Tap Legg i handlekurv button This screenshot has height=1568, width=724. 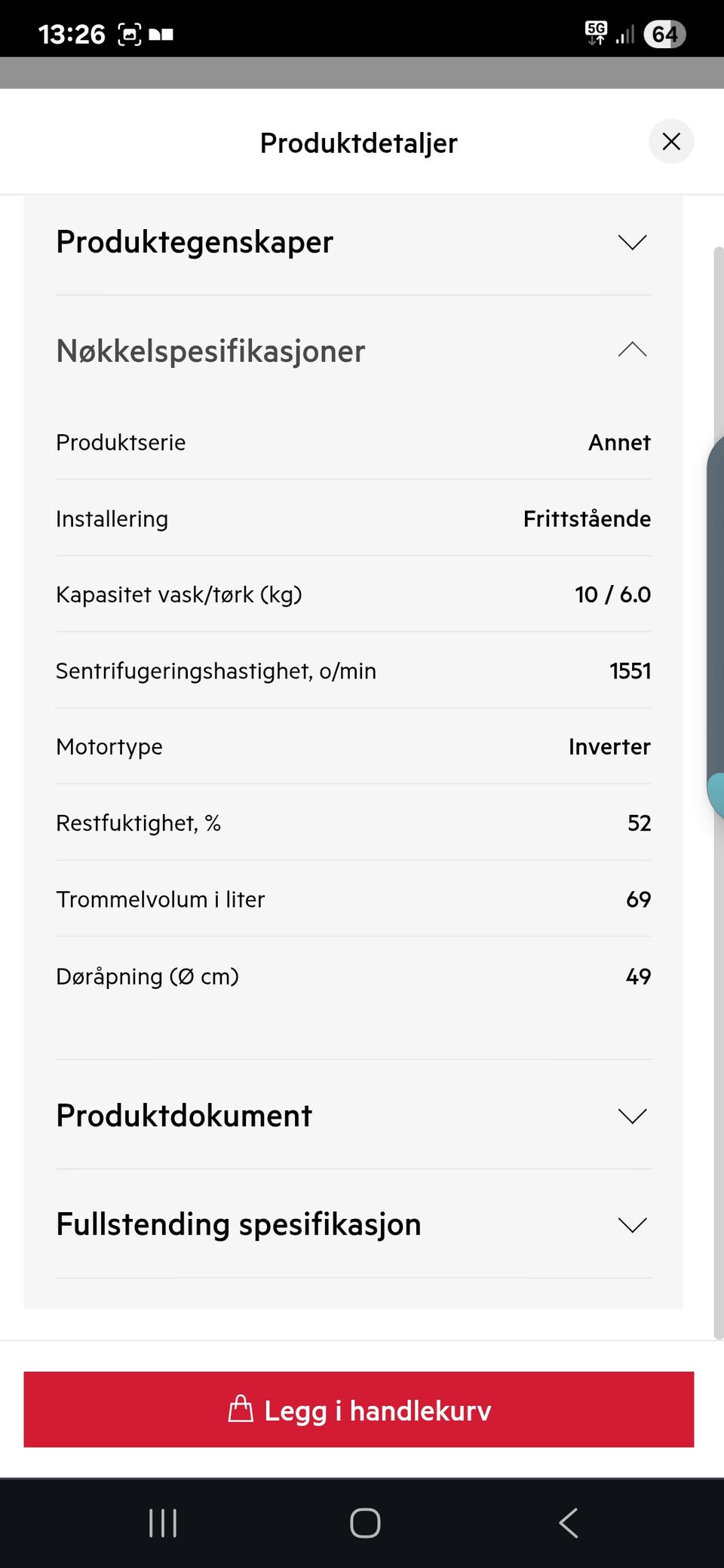pos(359,1409)
